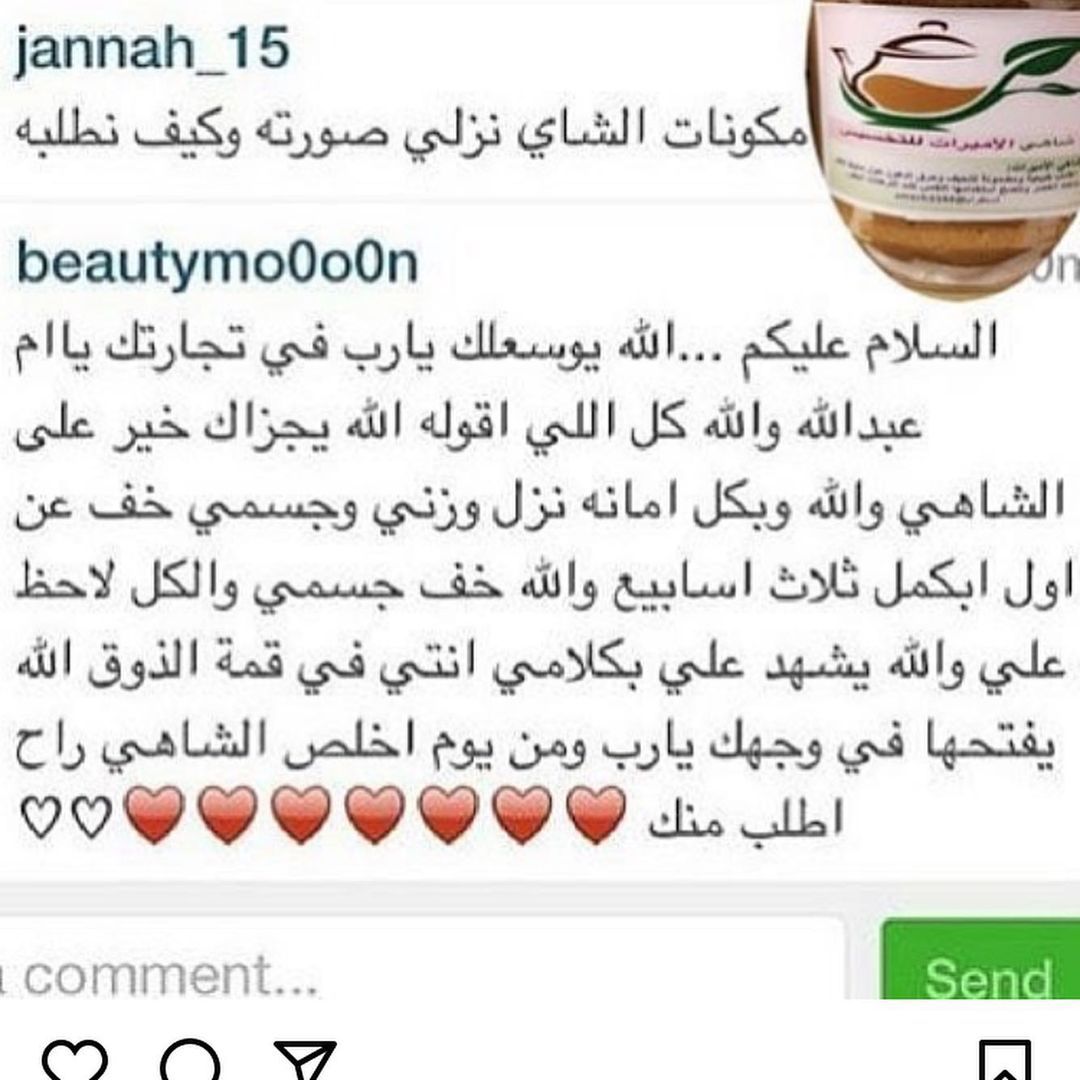Share the post with the paper plane icon
This screenshot has height=1080, width=1080.
tap(305, 1062)
